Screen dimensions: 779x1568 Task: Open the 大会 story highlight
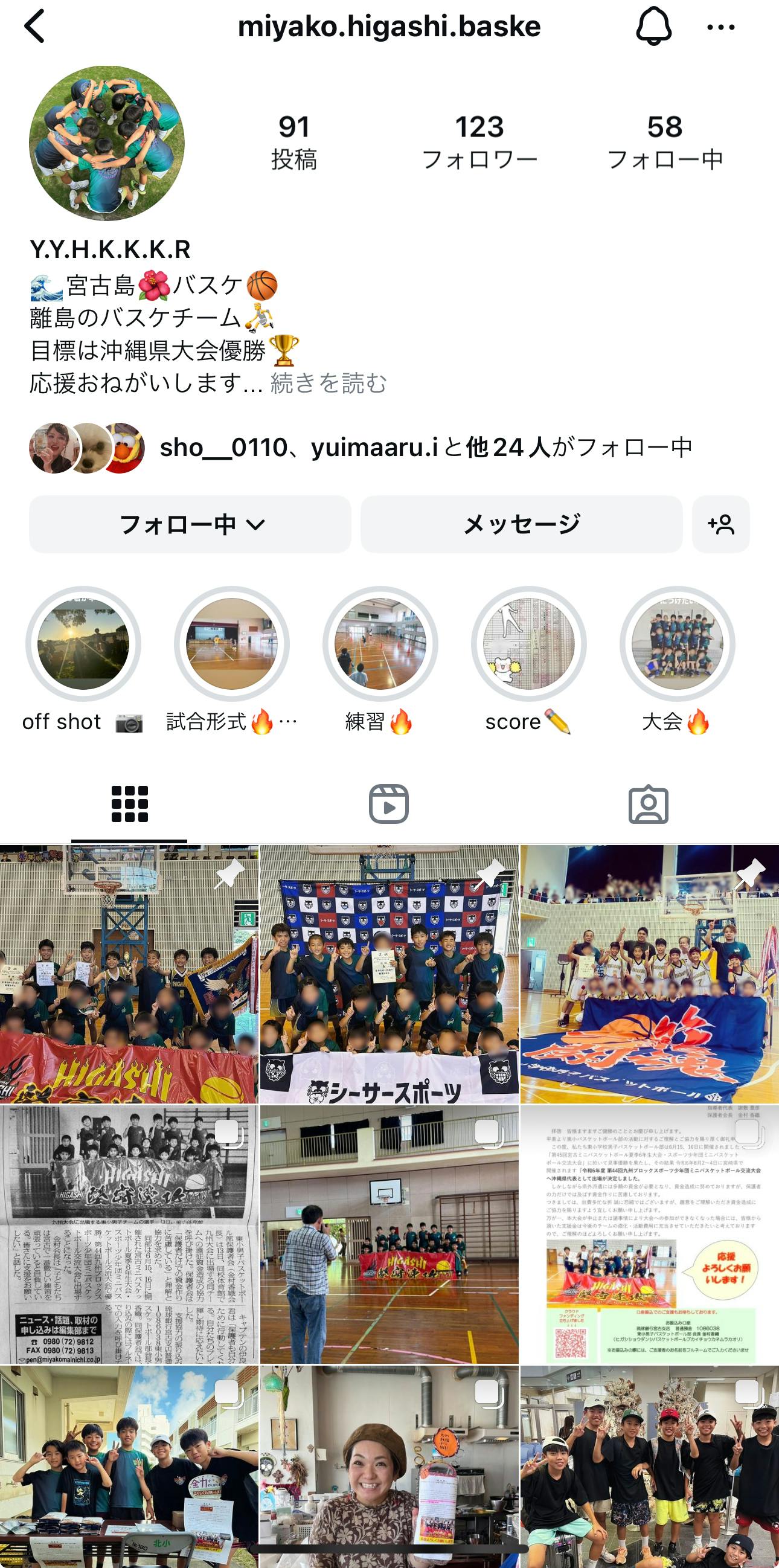(678, 644)
